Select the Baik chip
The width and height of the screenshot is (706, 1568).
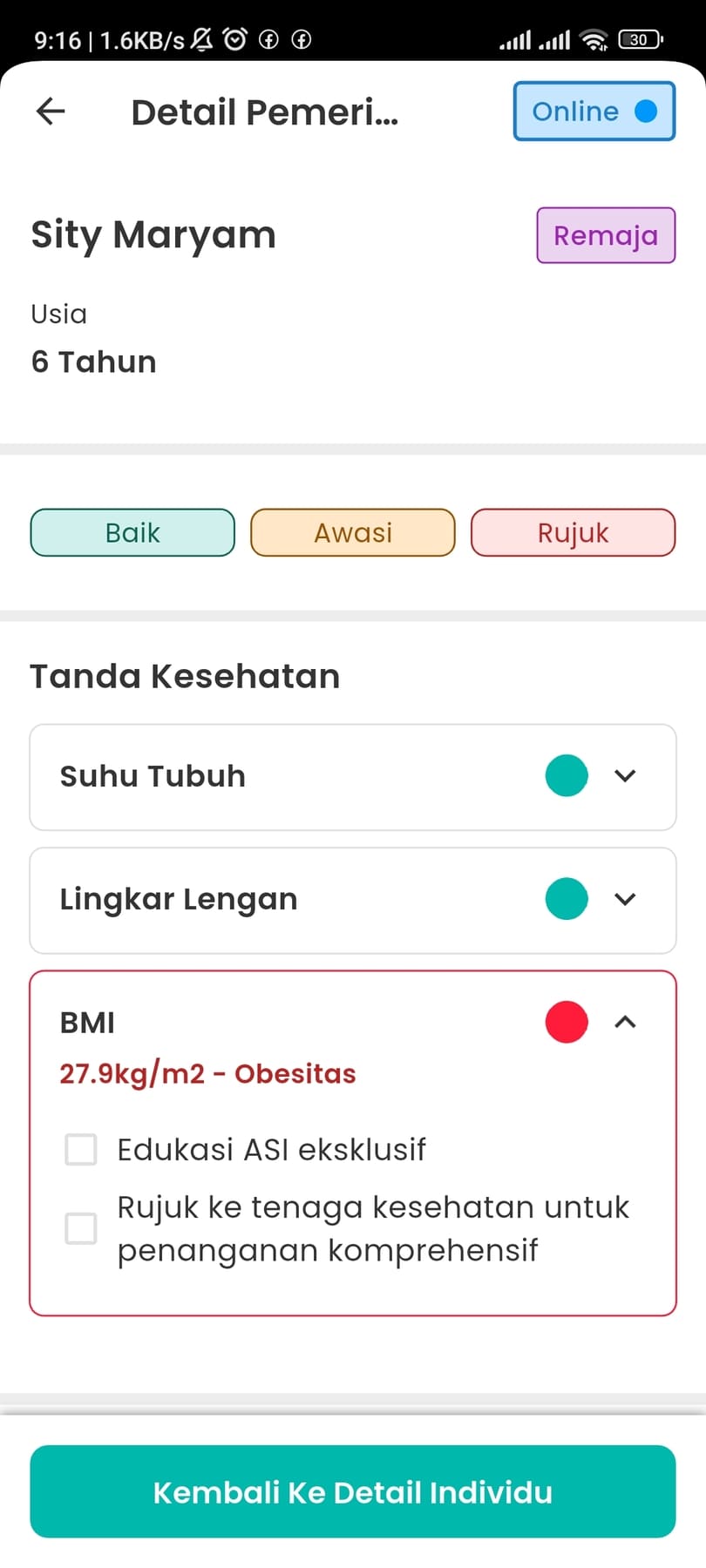(x=132, y=532)
